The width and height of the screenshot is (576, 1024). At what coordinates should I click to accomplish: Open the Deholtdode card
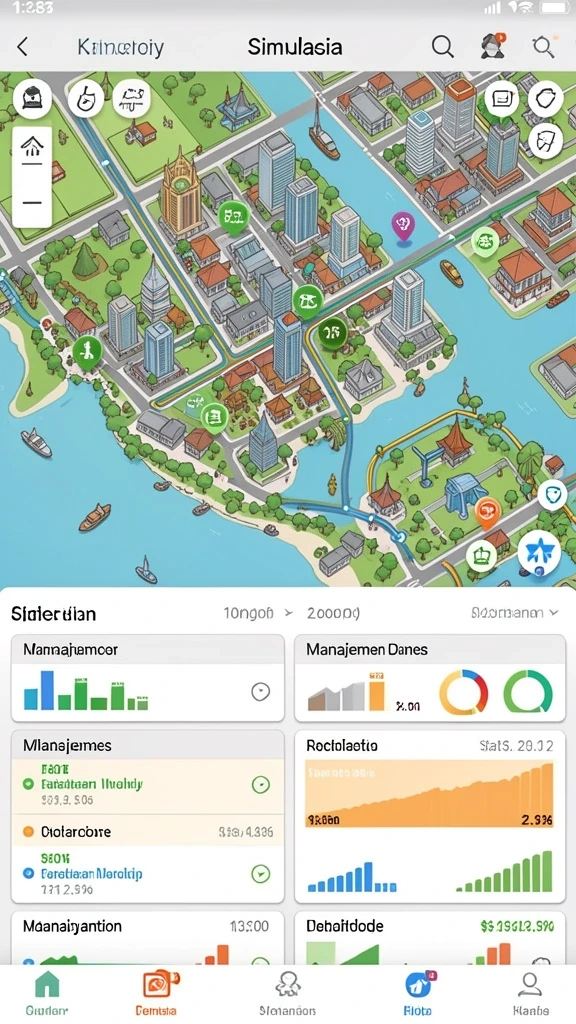(x=430, y=938)
